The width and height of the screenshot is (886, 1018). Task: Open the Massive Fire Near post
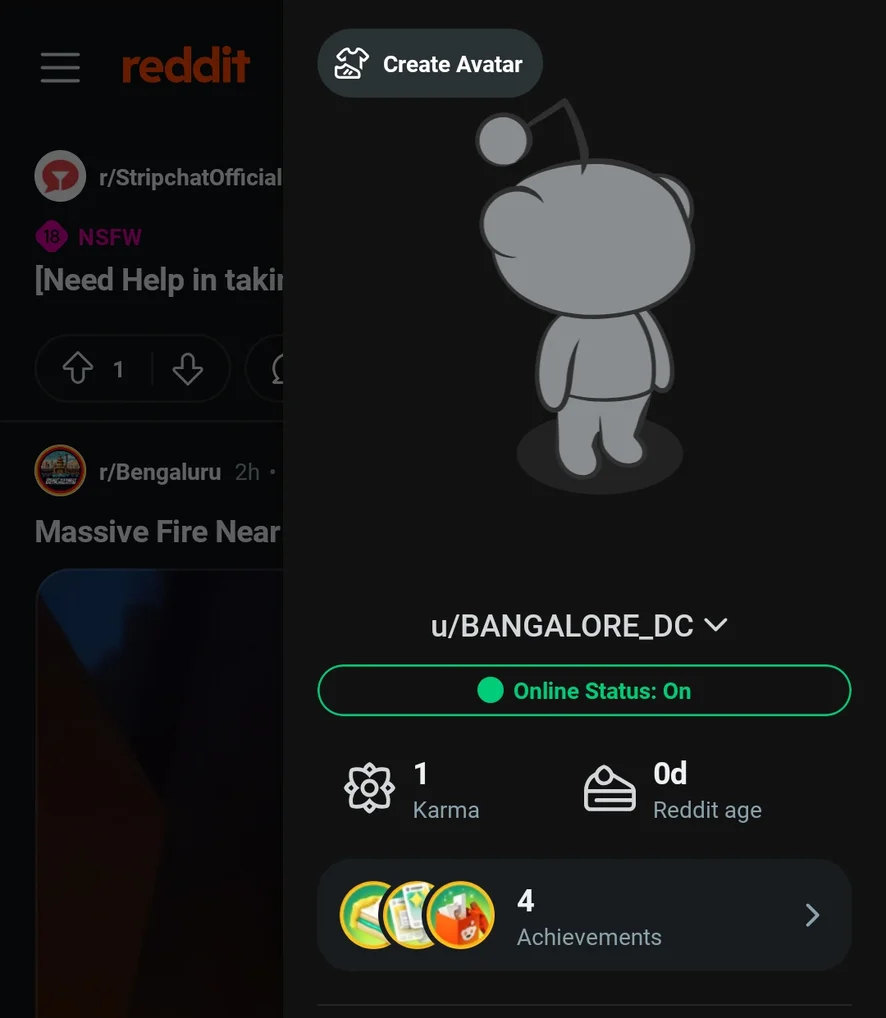pos(157,532)
